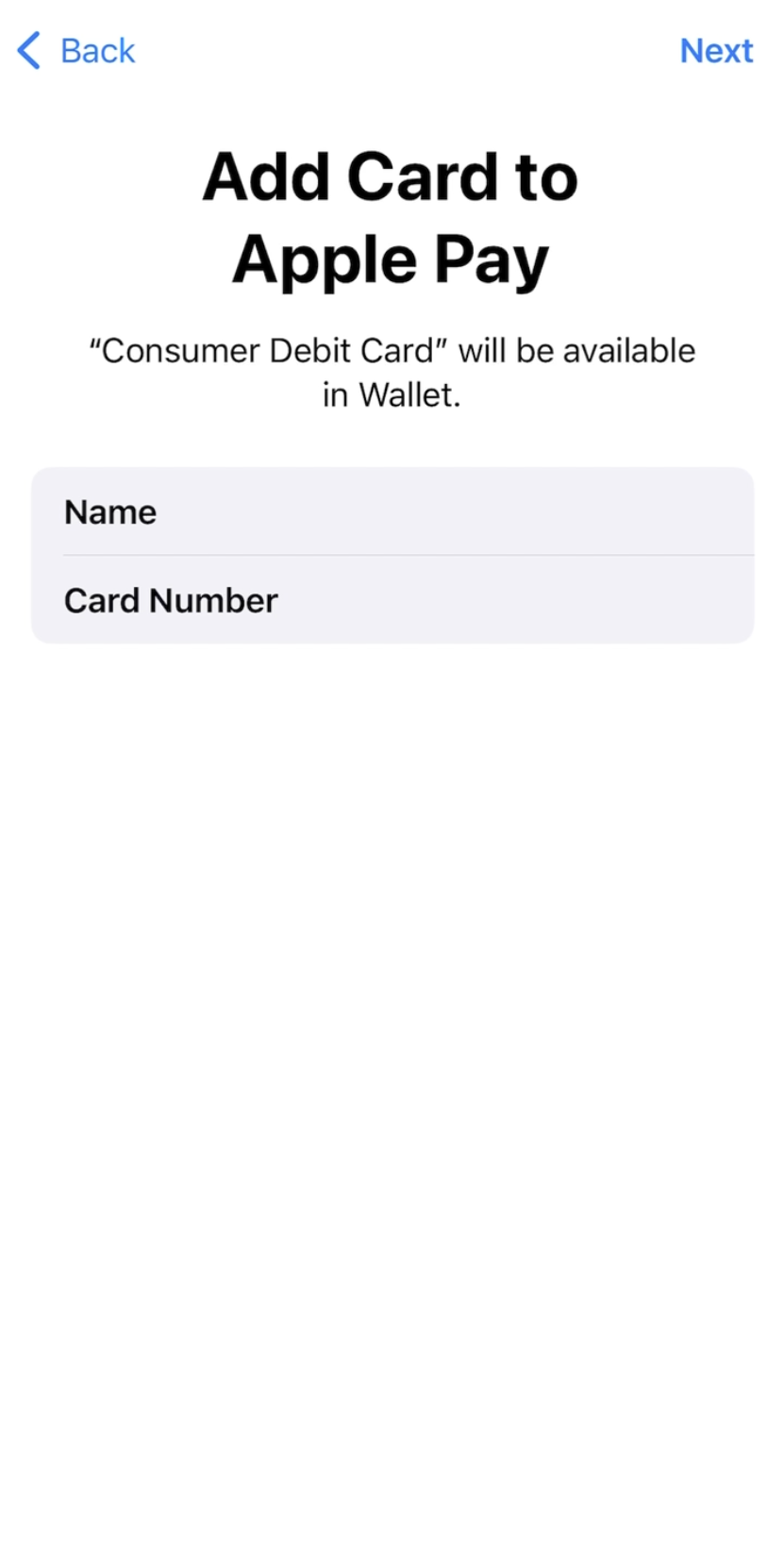Select the Name field
This screenshot has height=1555, width=784.
392,512
